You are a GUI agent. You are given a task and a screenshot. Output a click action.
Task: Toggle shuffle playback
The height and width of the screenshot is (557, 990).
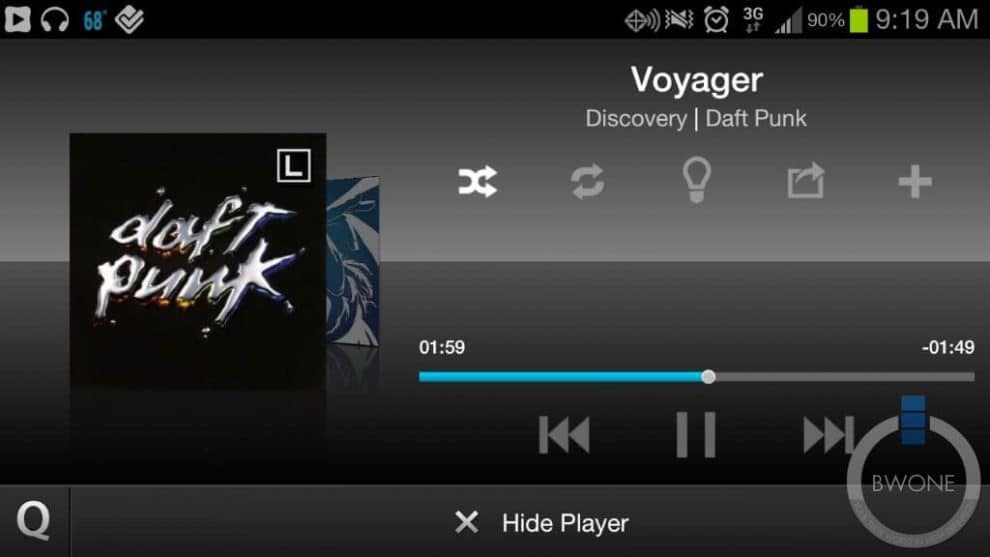pyautogui.click(x=477, y=182)
